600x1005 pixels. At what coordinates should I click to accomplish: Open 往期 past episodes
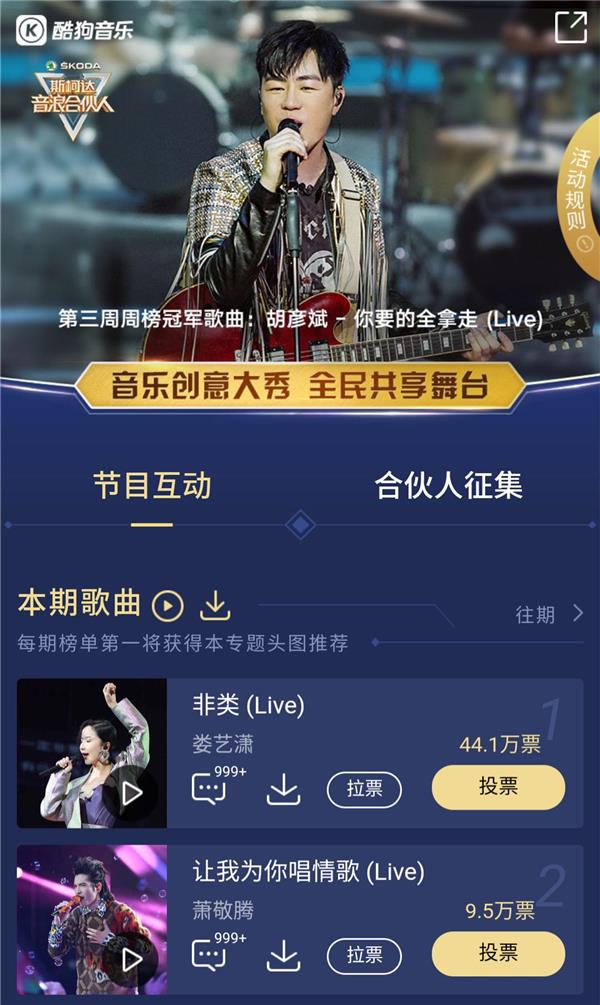tap(549, 614)
